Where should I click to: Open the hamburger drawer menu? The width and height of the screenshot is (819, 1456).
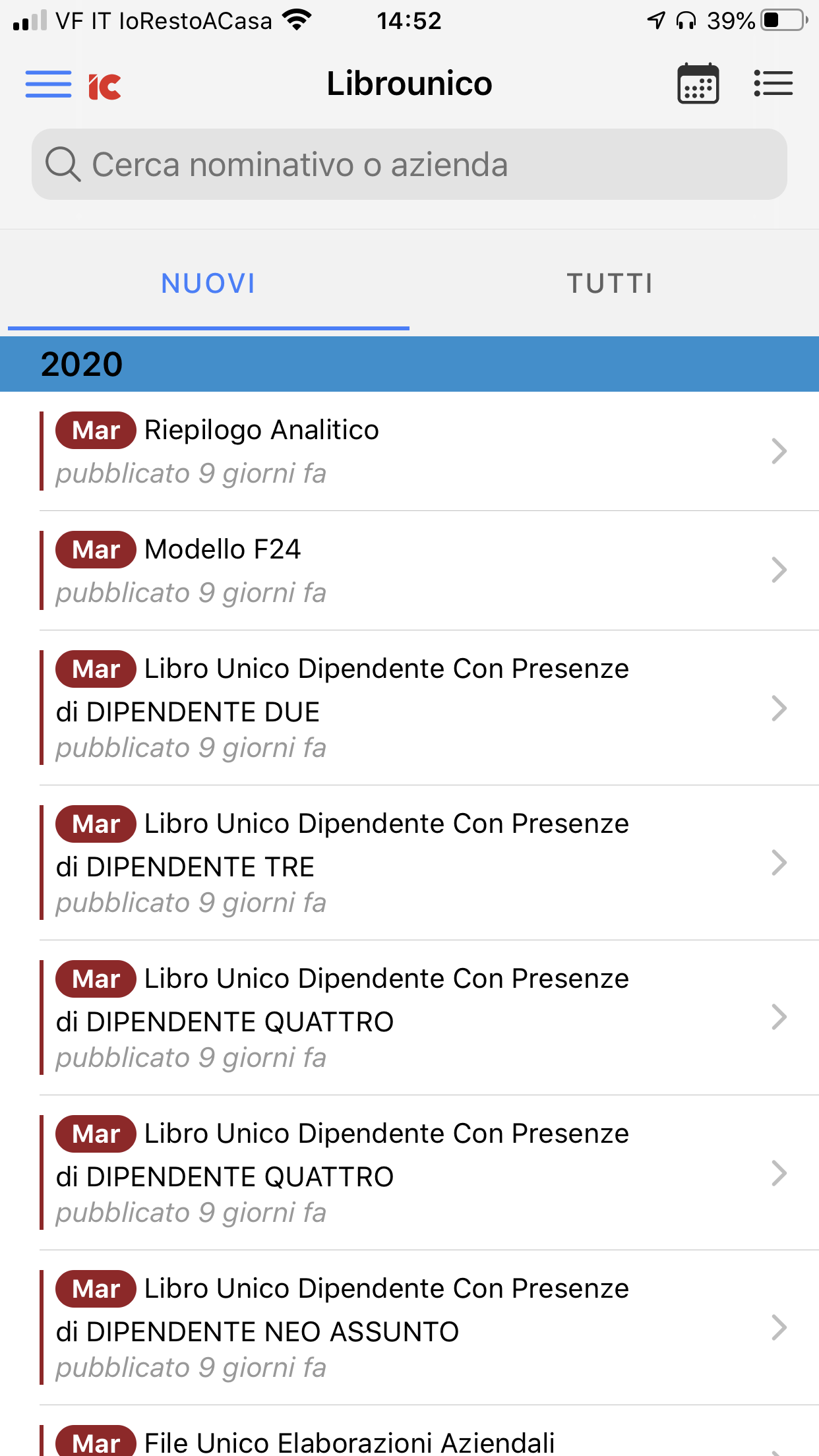(48, 84)
